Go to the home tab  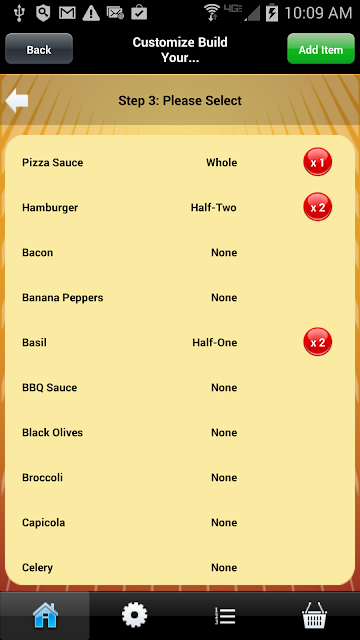point(45,616)
